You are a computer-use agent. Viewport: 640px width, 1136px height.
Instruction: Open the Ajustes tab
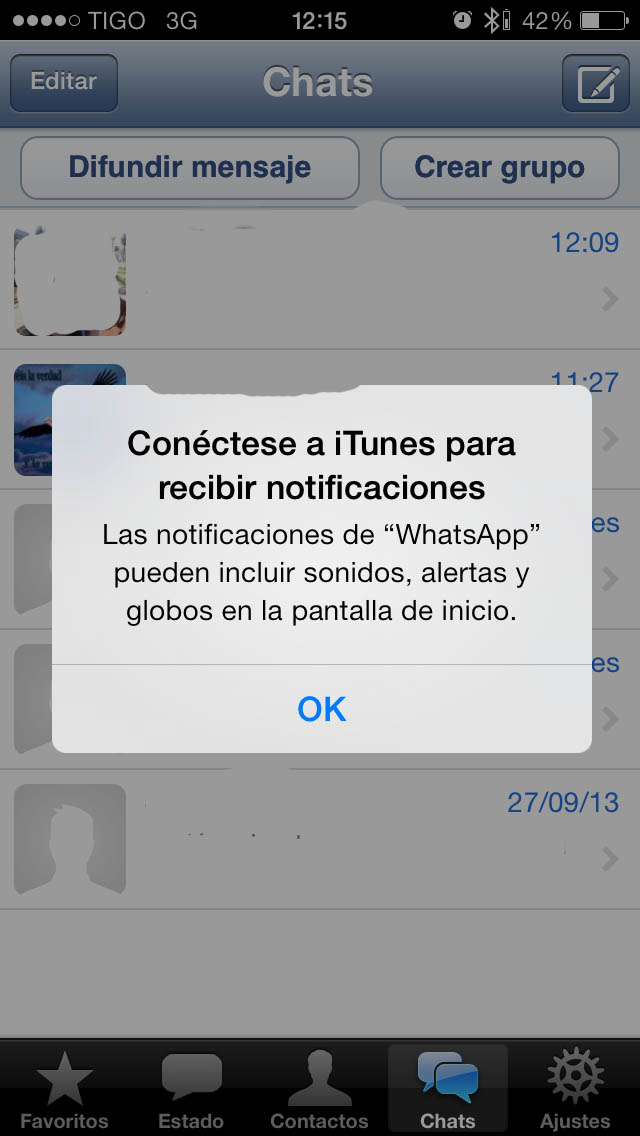coord(575,1090)
